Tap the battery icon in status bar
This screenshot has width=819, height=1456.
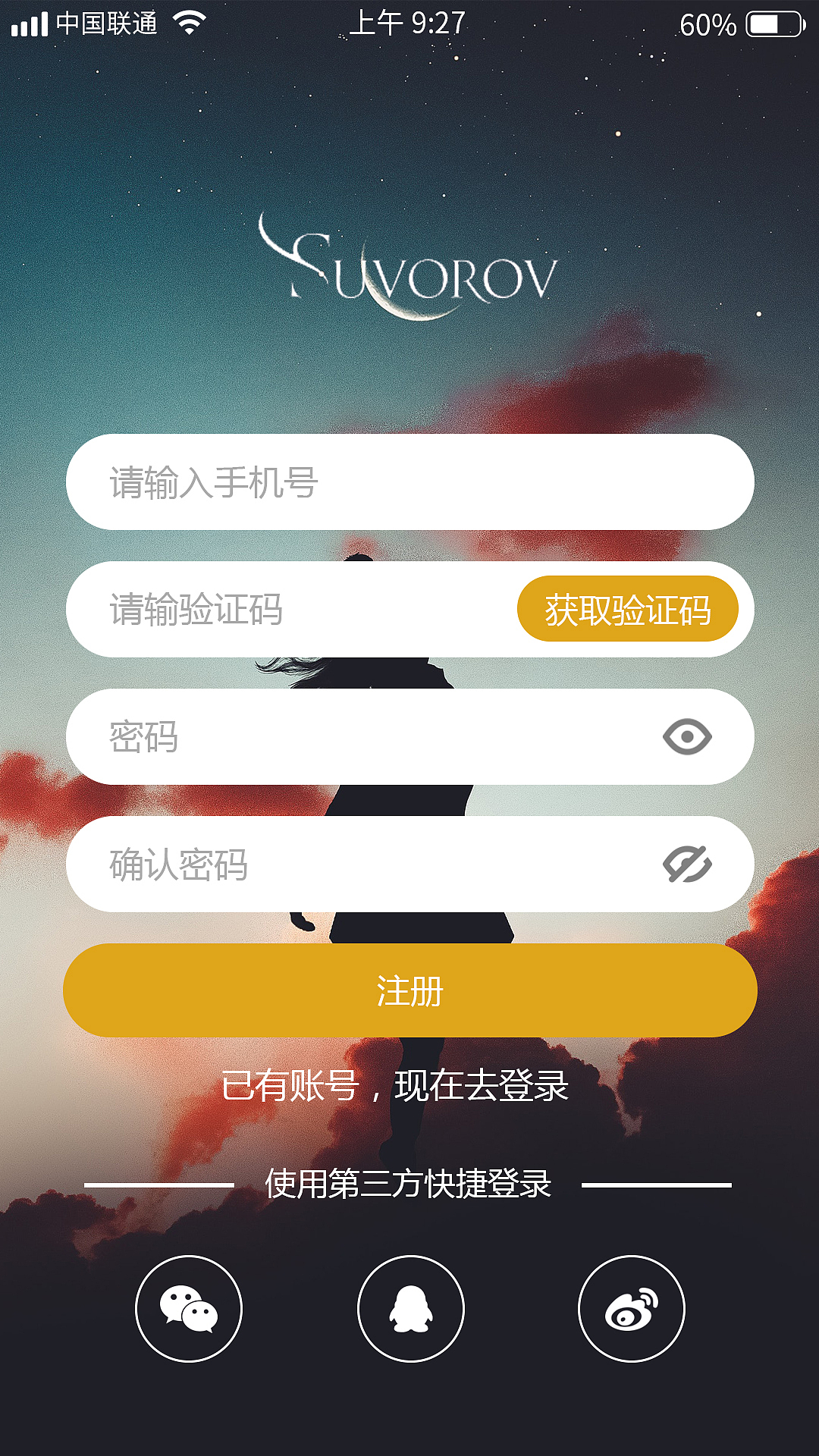(773, 23)
